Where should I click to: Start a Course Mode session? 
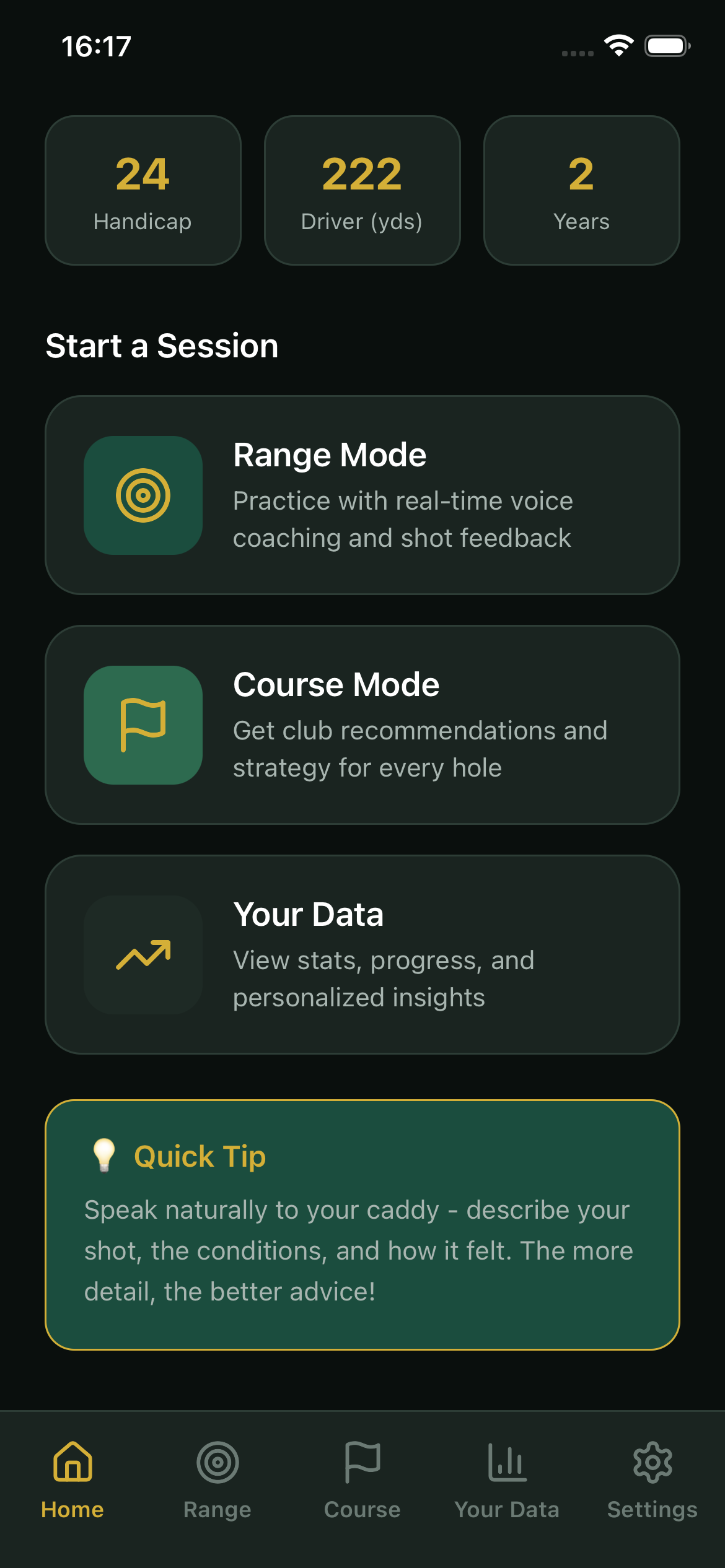[x=362, y=725]
